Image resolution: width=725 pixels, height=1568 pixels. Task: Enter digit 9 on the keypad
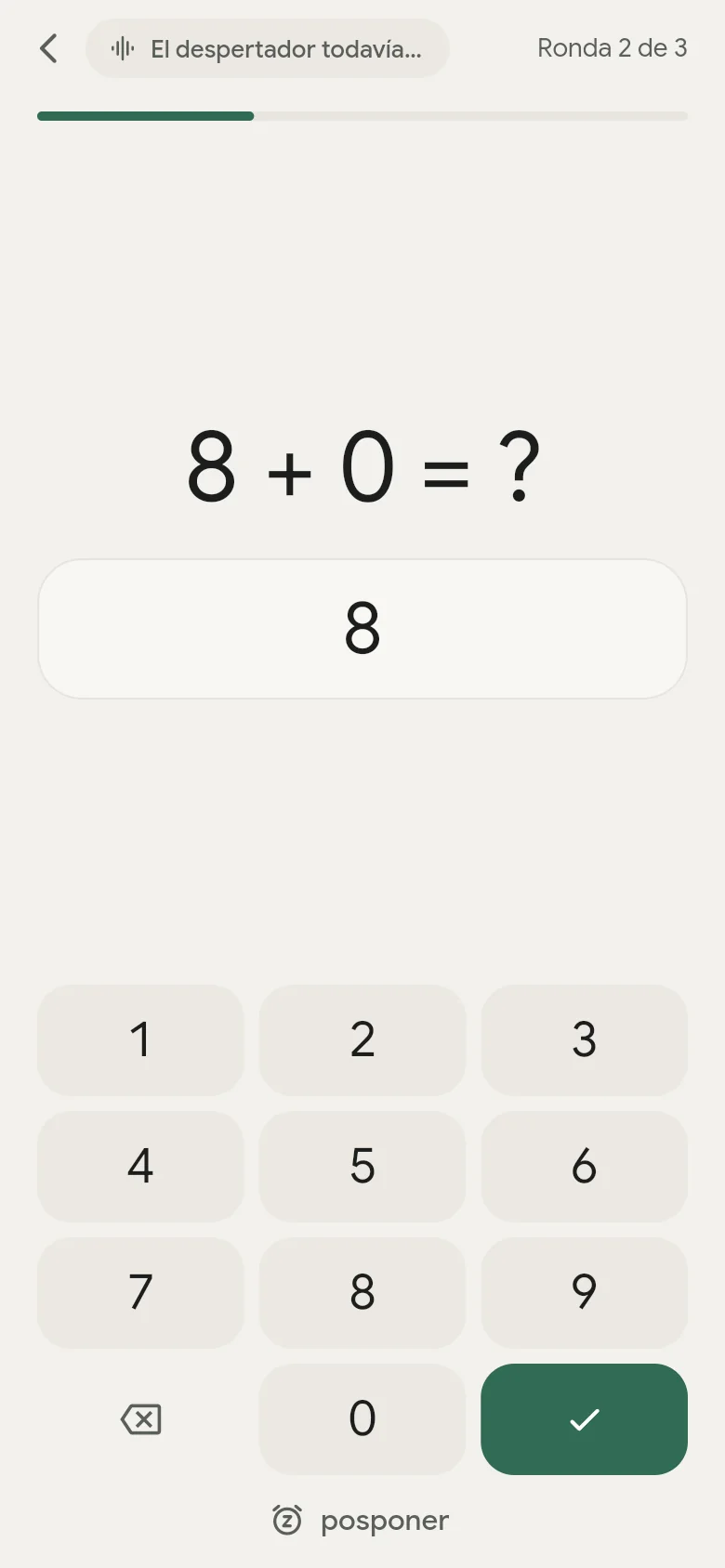pos(584,1292)
